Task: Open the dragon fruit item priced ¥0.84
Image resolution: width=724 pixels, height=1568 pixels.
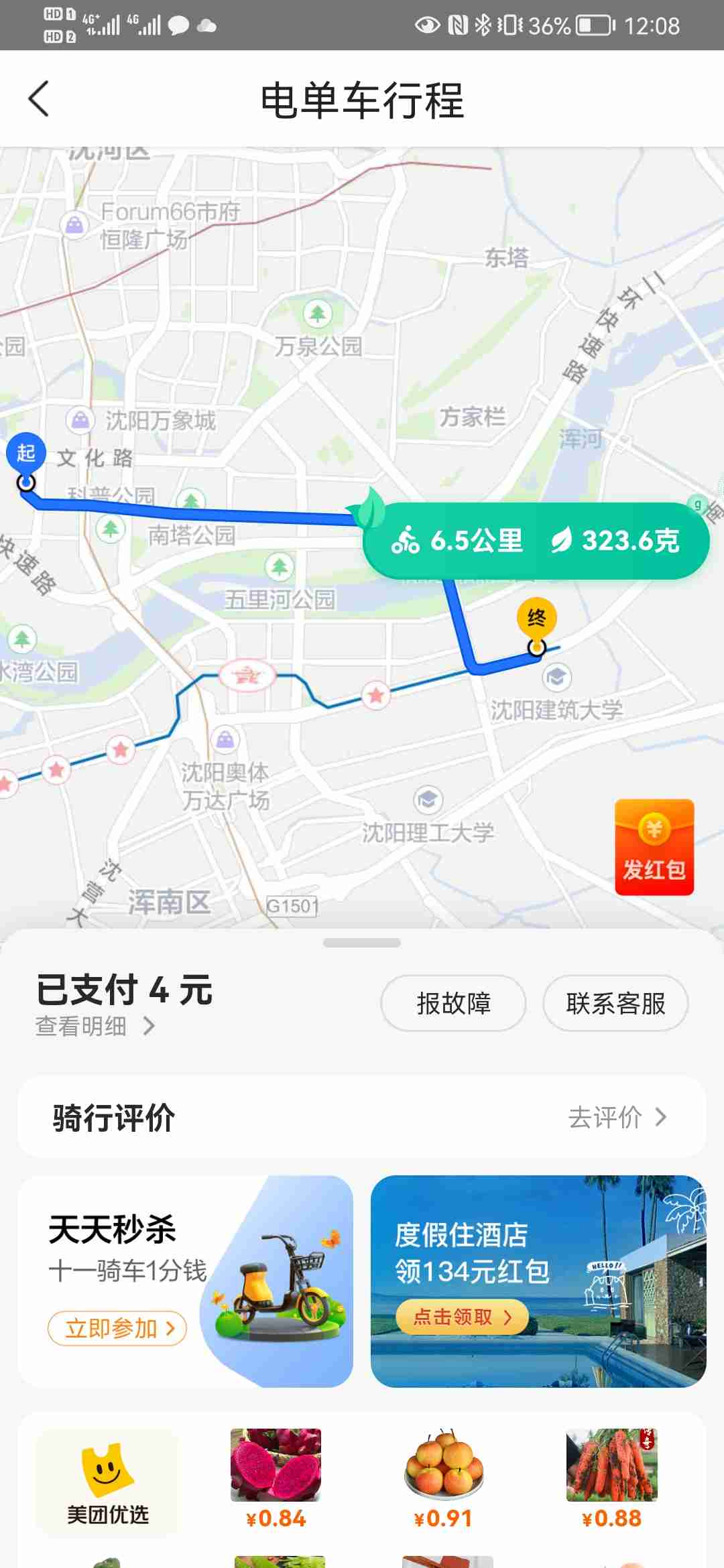Action: (276, 1478)
